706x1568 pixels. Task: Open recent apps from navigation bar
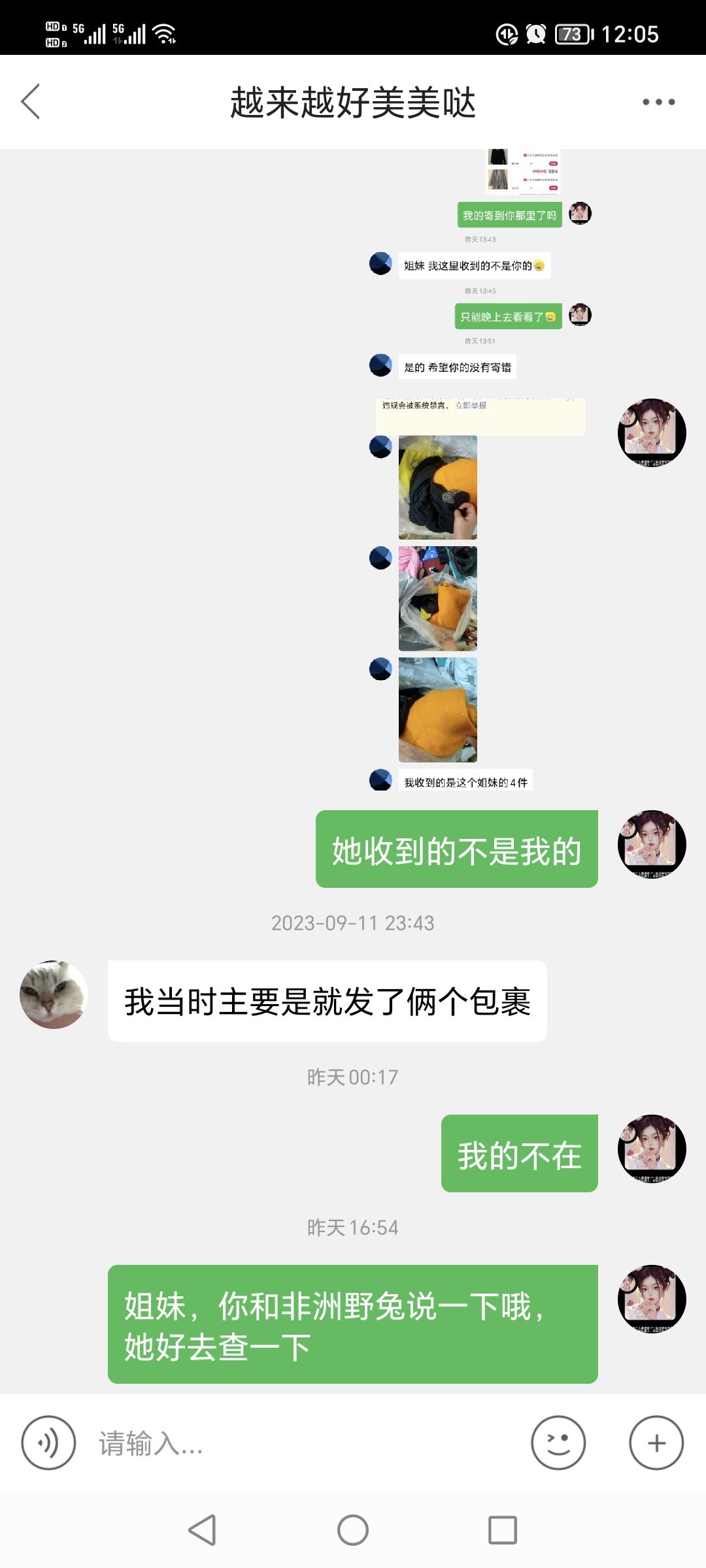pos(503,1530)
